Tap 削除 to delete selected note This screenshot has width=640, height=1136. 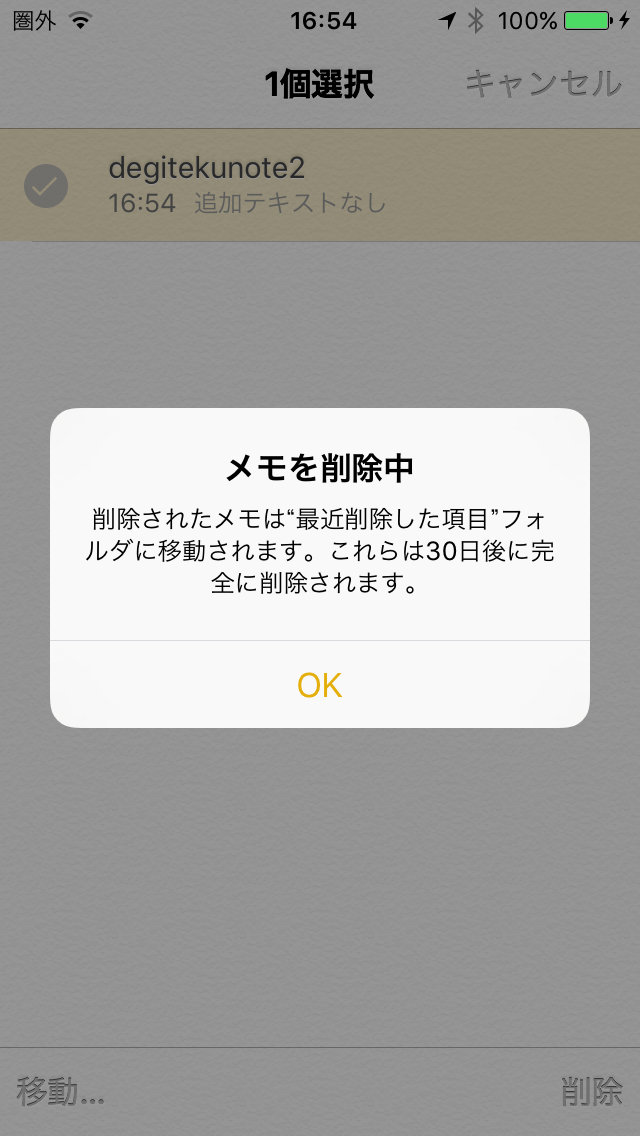591,1091
